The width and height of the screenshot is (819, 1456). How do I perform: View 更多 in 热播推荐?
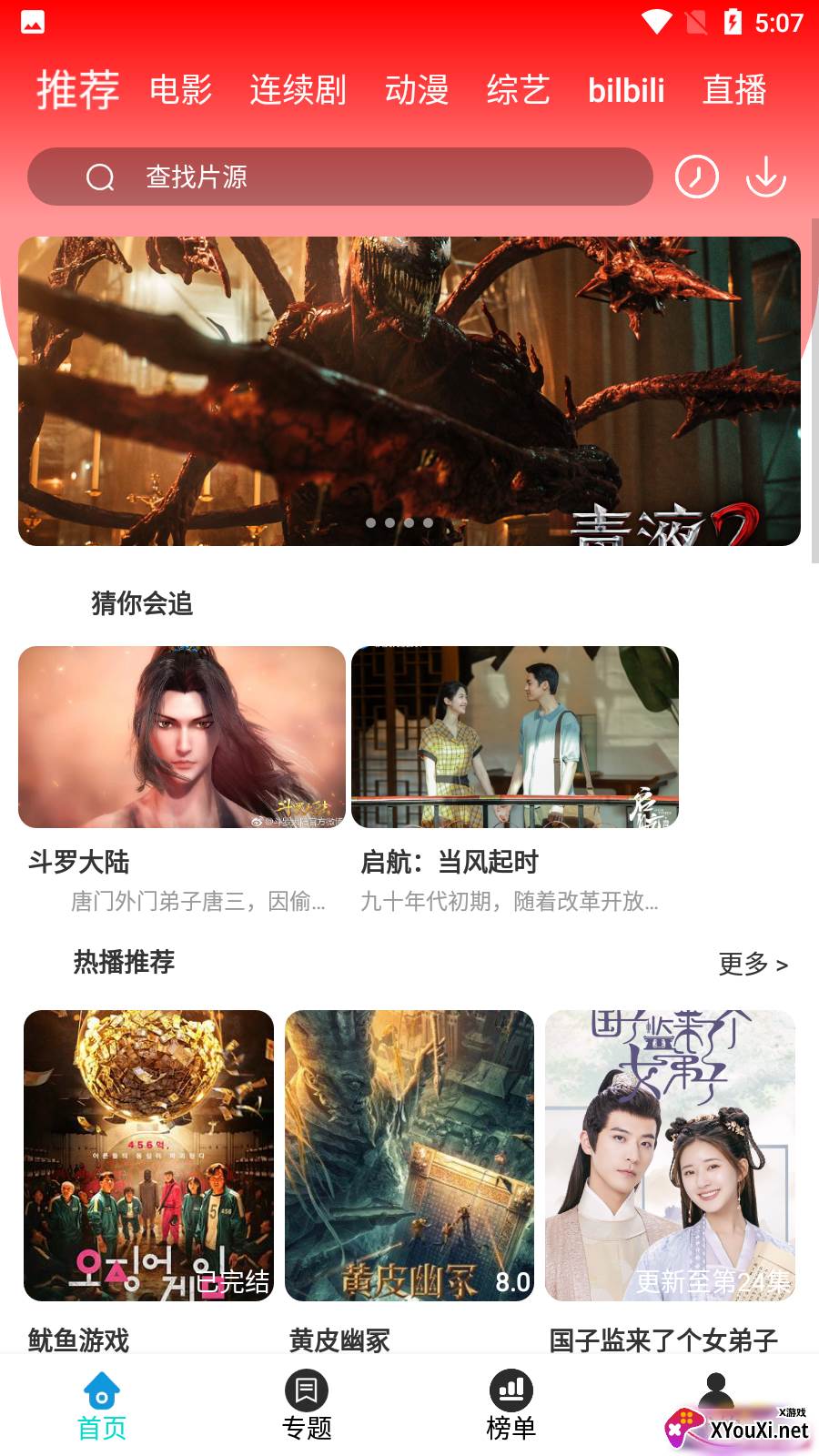tap(753, 964)
